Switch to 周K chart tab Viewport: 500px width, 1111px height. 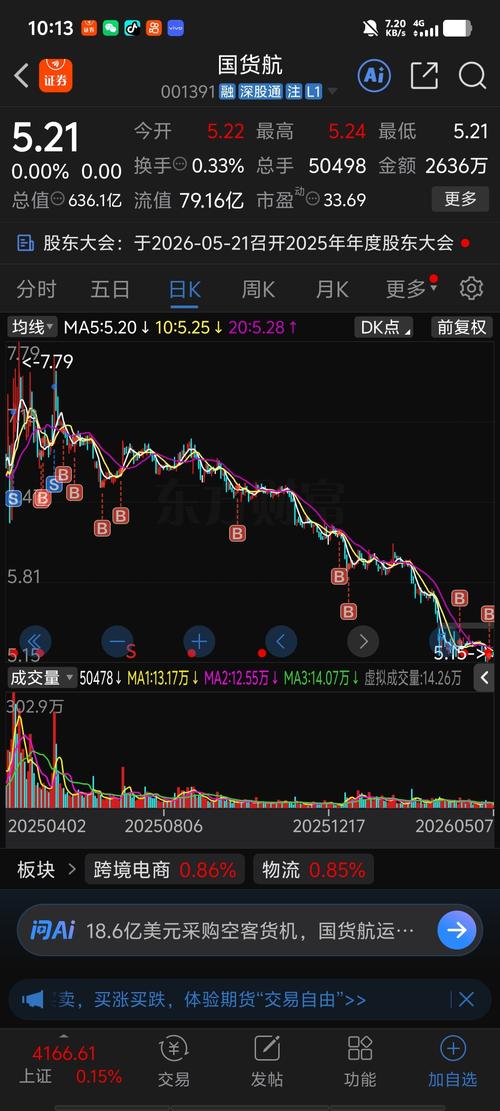tap(258, 289)
